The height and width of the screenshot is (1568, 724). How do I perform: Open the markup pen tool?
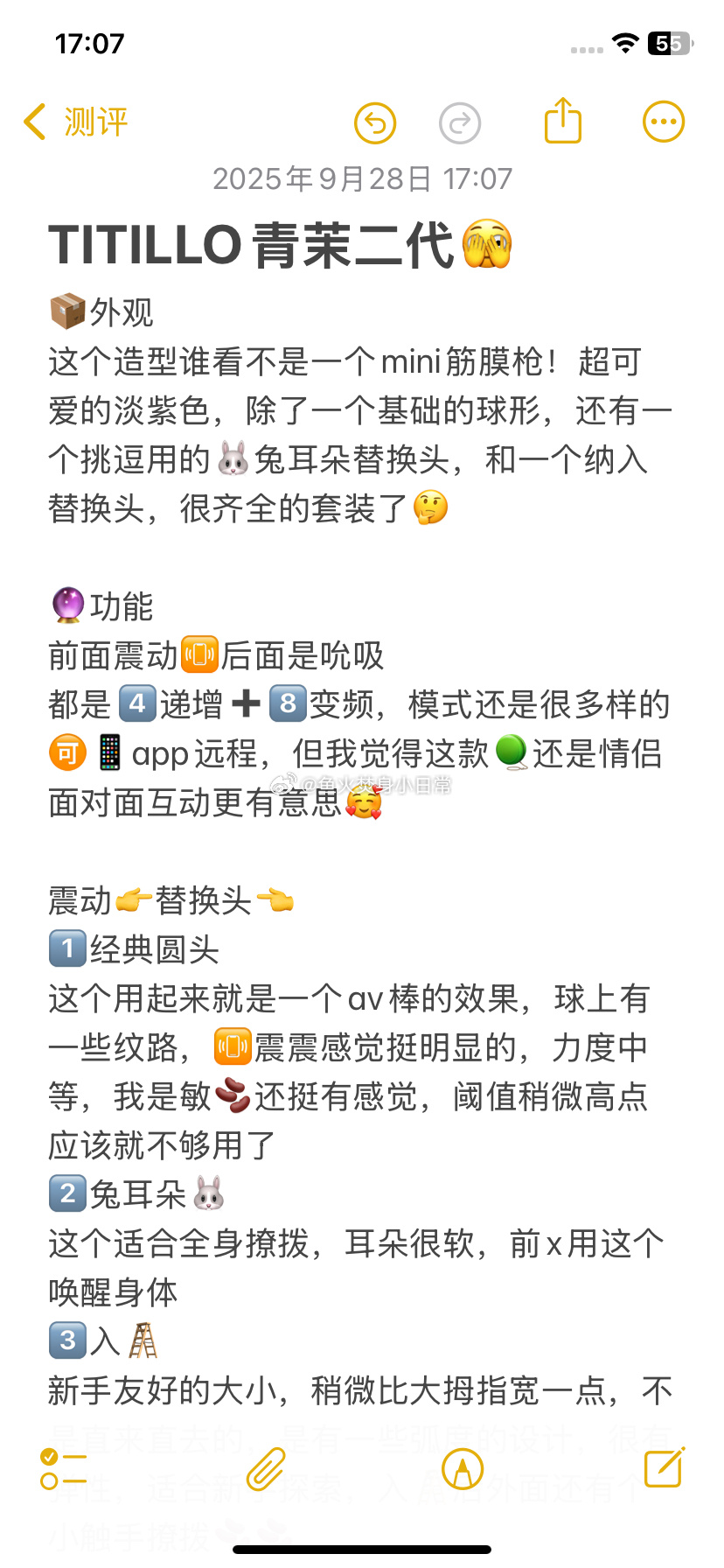[463, 1469]
